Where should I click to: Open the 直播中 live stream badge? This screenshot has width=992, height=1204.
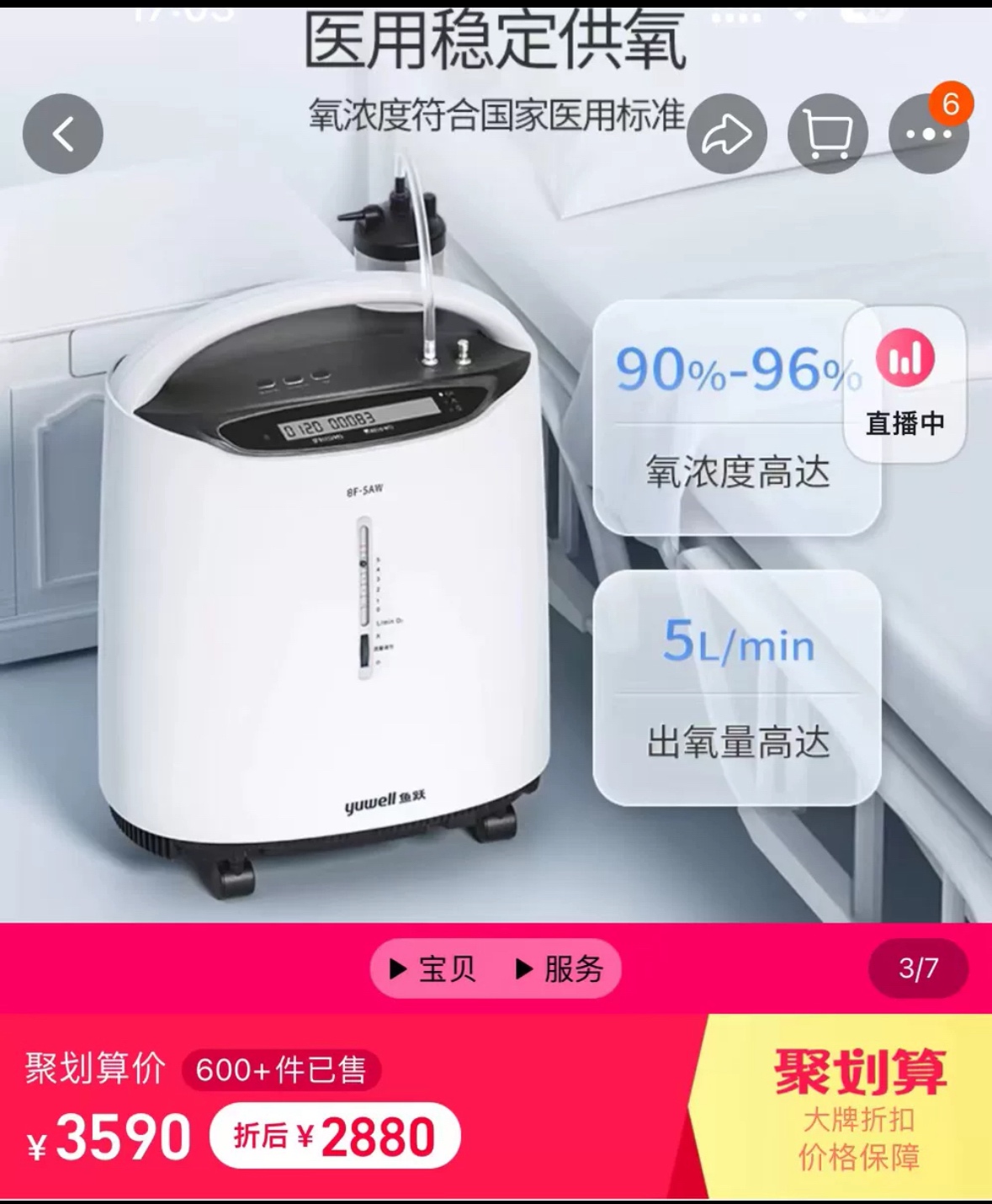coord(904,385)
